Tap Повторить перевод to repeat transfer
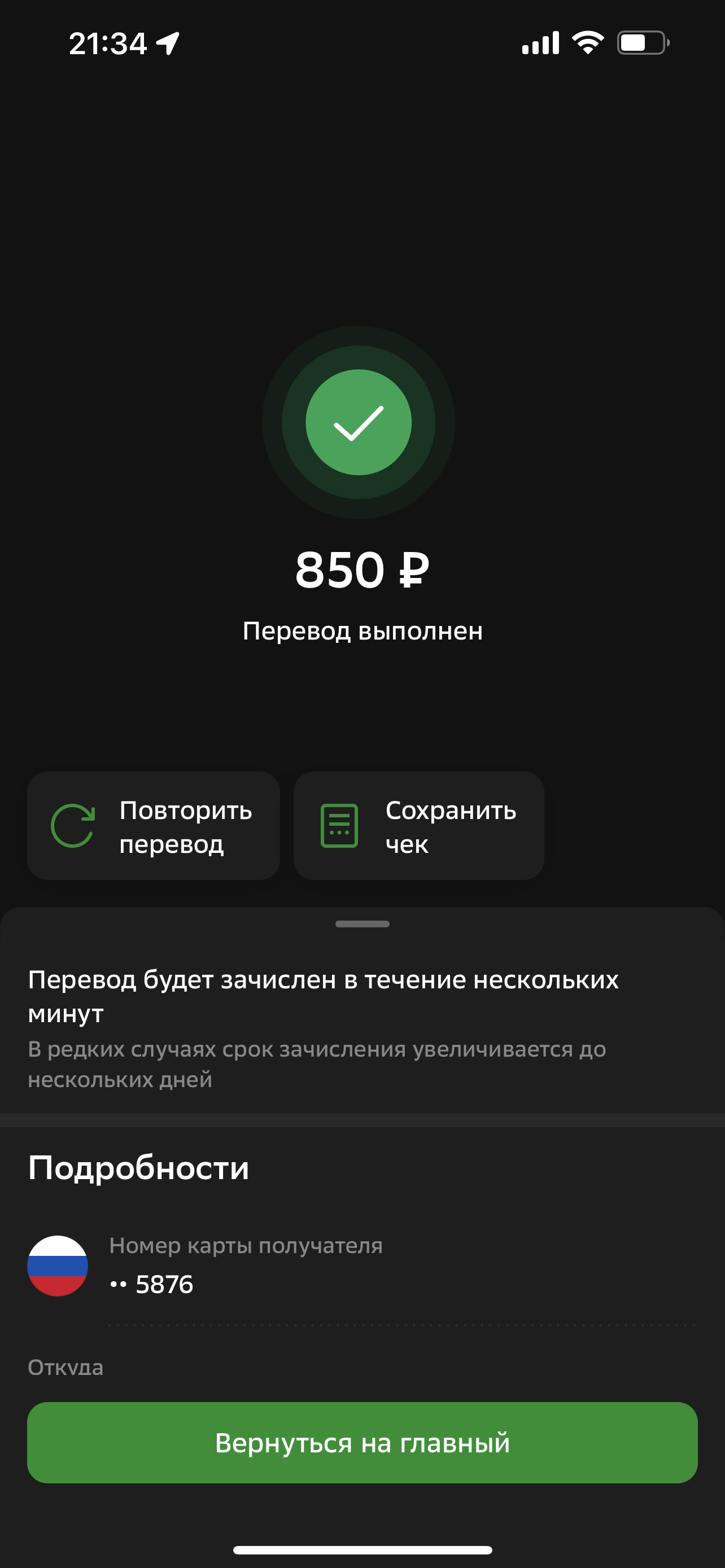 click(154, 825)
